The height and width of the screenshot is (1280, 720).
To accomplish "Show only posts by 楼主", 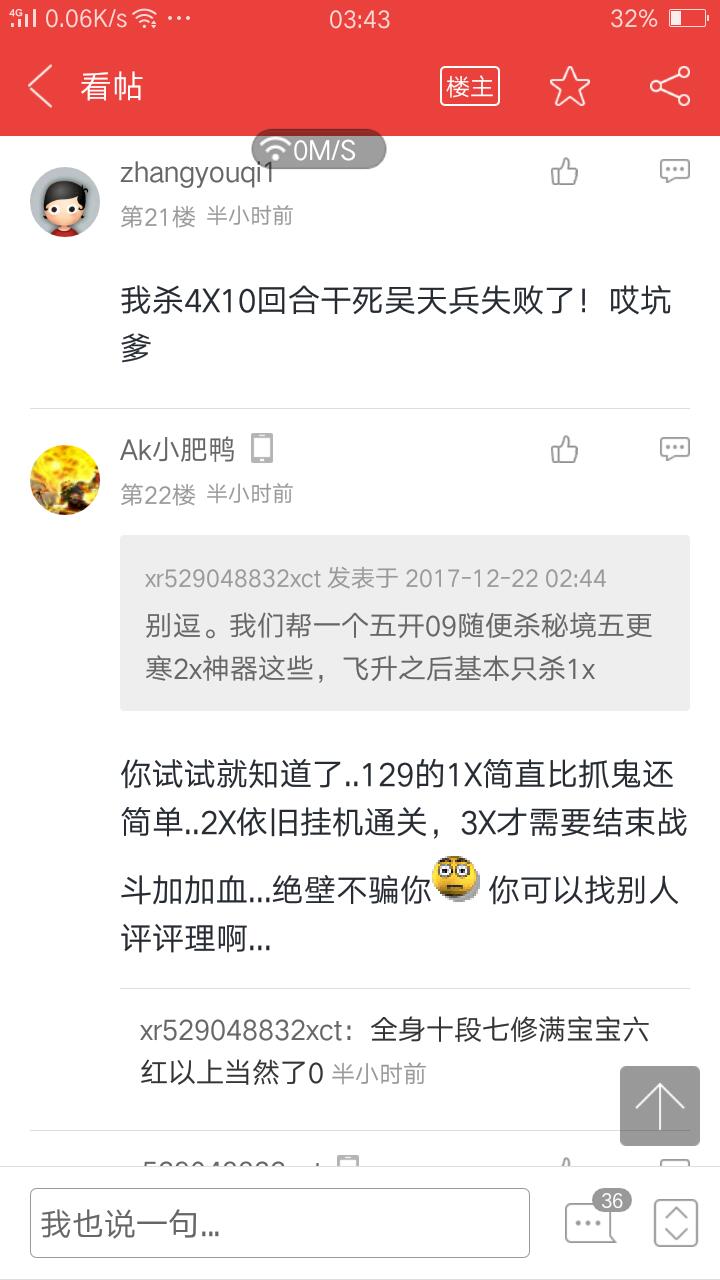I will click(469, 87).
